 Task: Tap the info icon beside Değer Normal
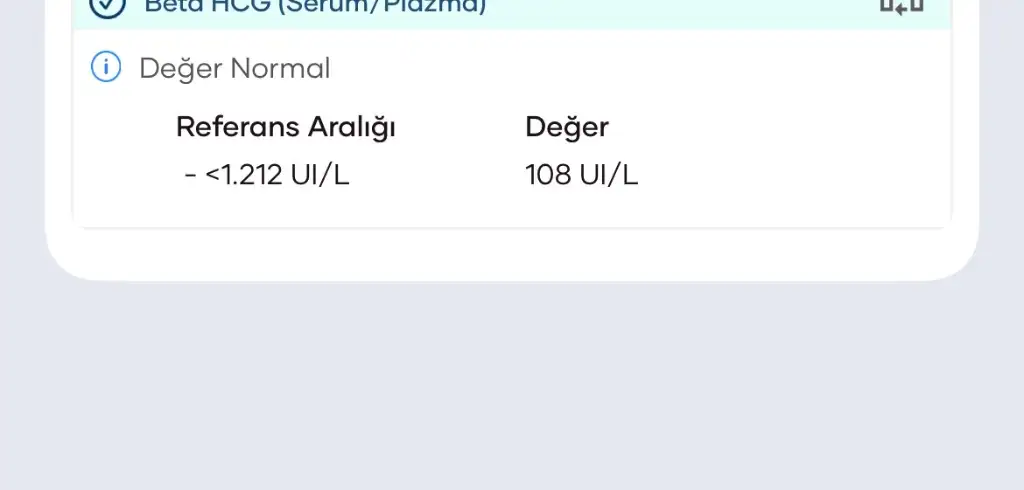[106, 68]
